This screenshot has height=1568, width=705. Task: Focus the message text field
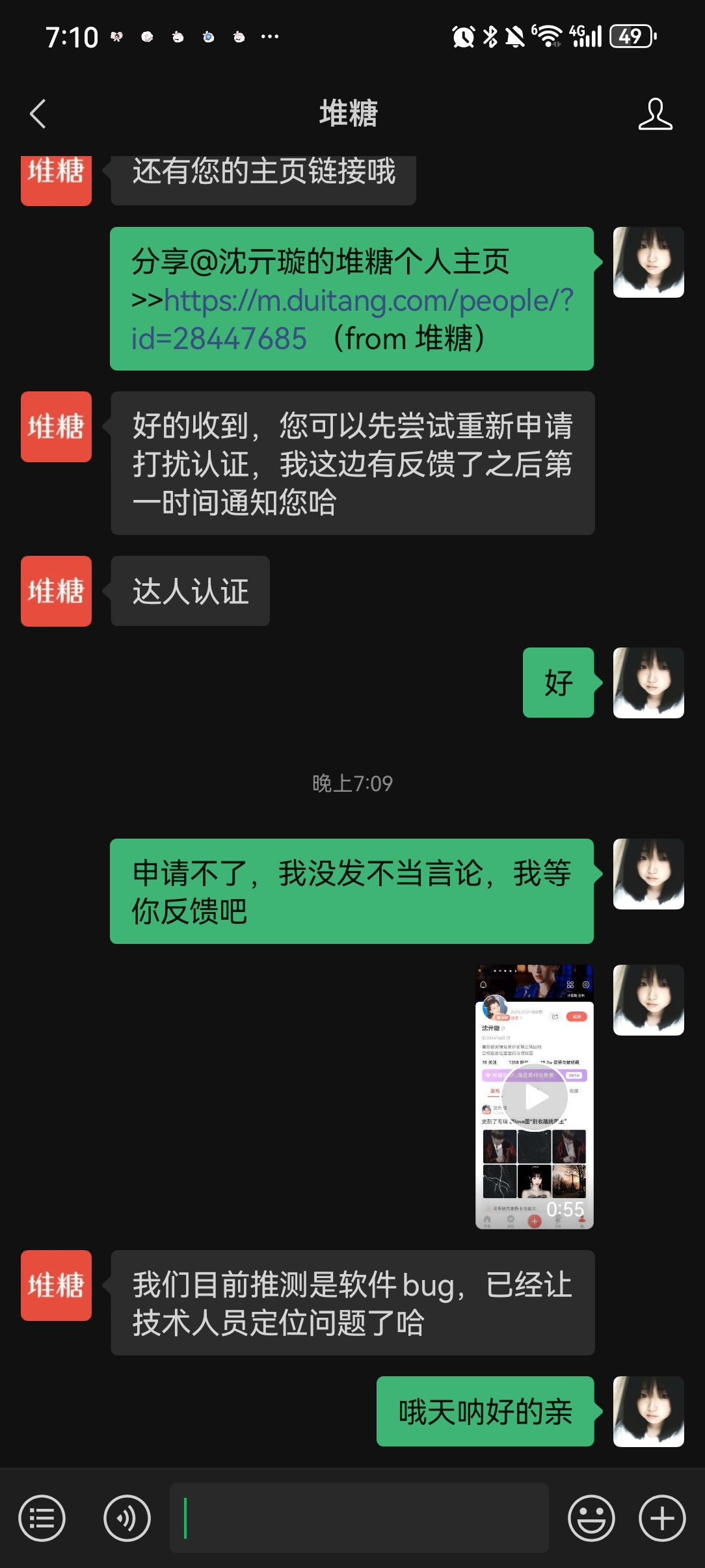[x=359, y=1519]
